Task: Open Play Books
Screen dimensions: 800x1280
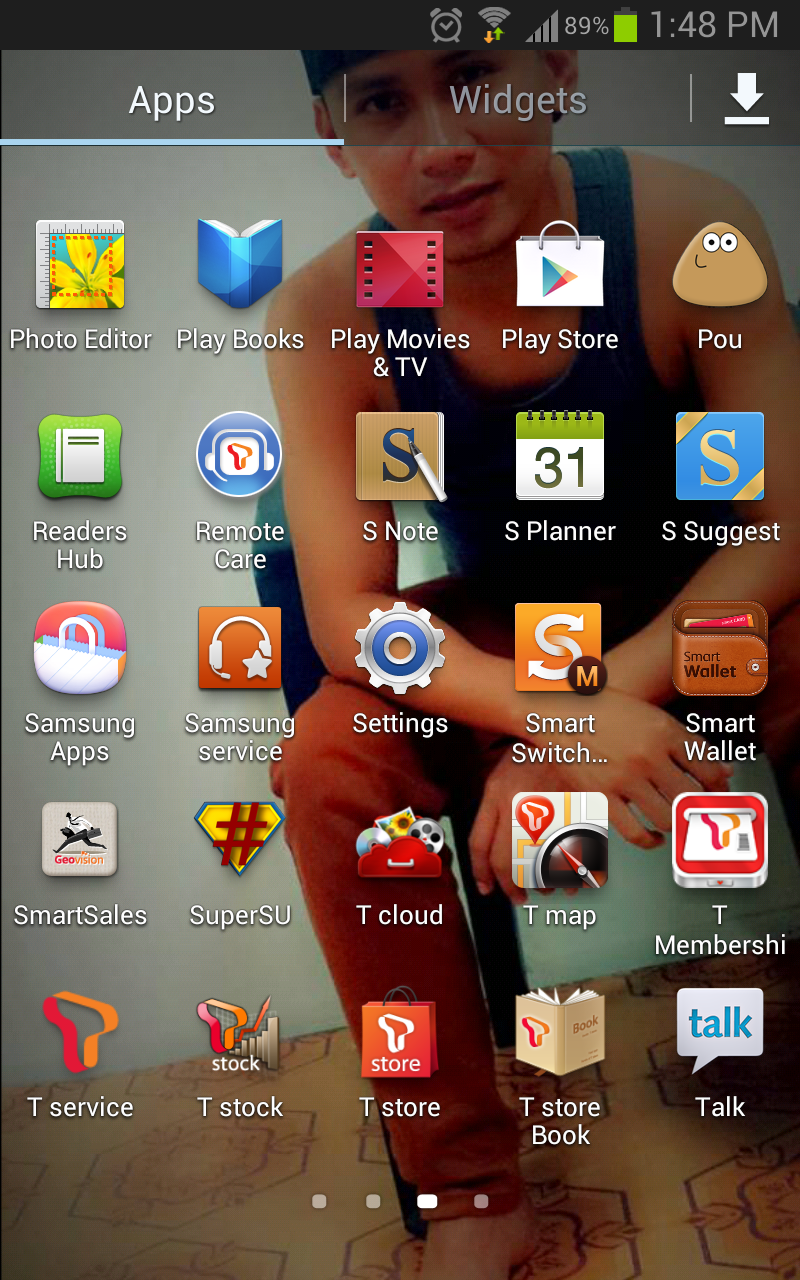Action: point(240,266)
